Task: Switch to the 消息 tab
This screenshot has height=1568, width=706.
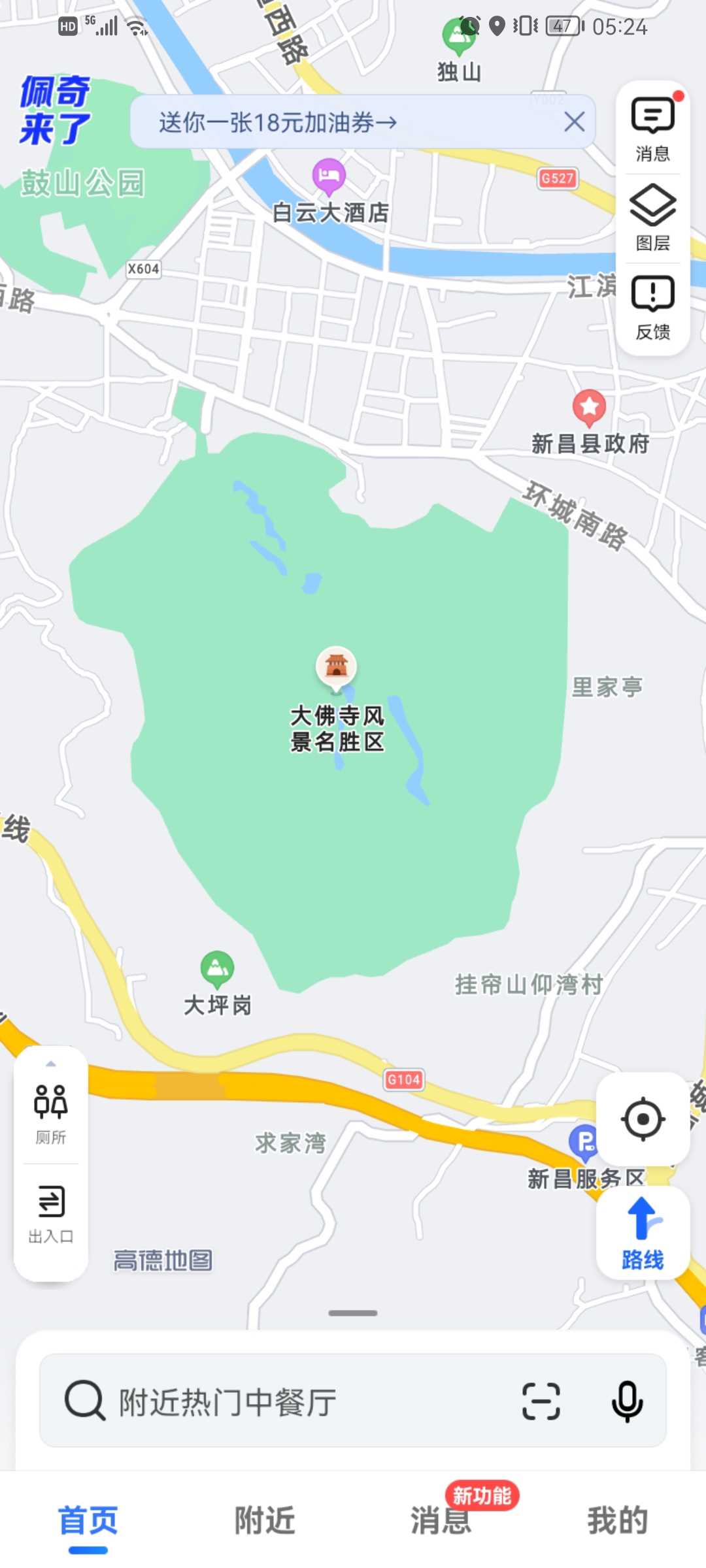Action: click(441, 1521)
